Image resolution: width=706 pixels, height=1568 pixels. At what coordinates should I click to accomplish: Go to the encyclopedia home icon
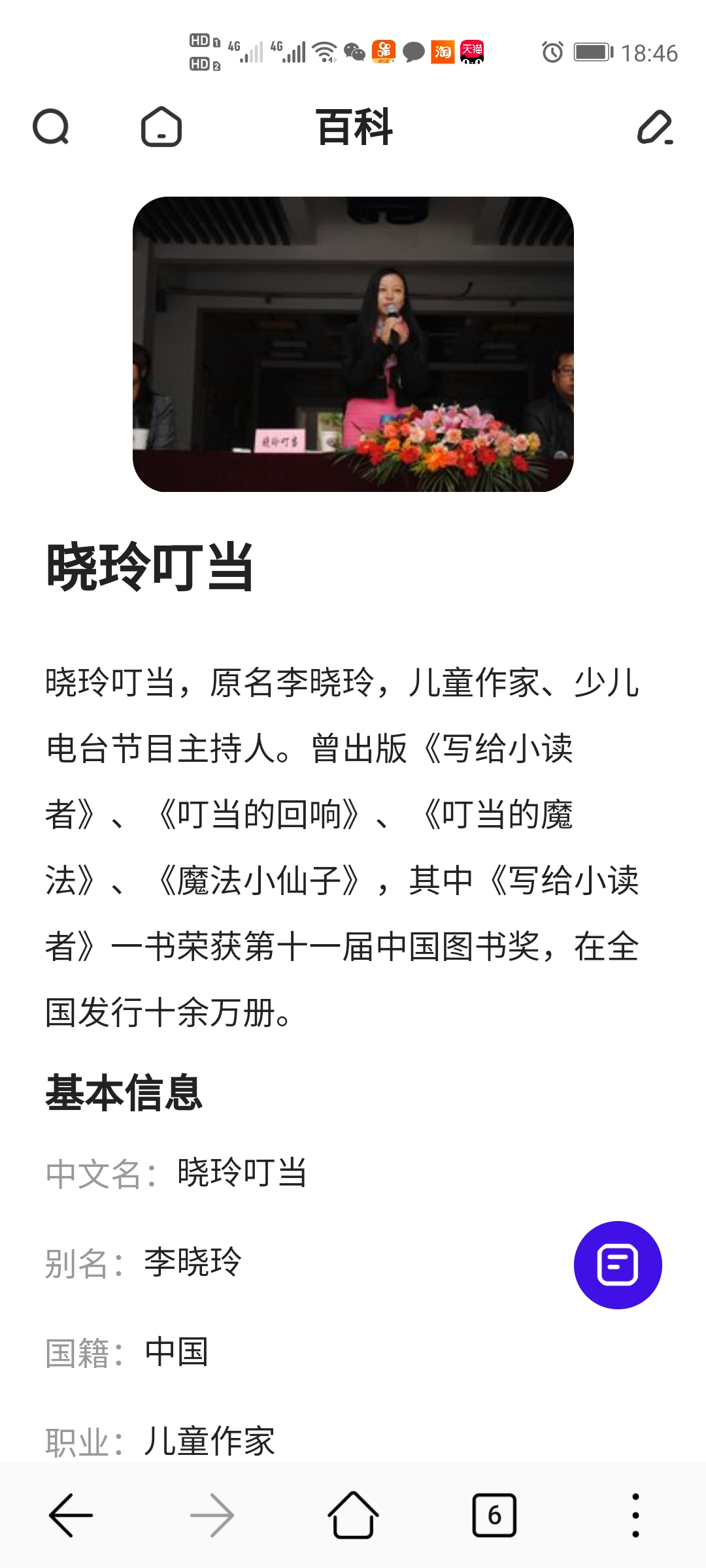click(161, 127)
